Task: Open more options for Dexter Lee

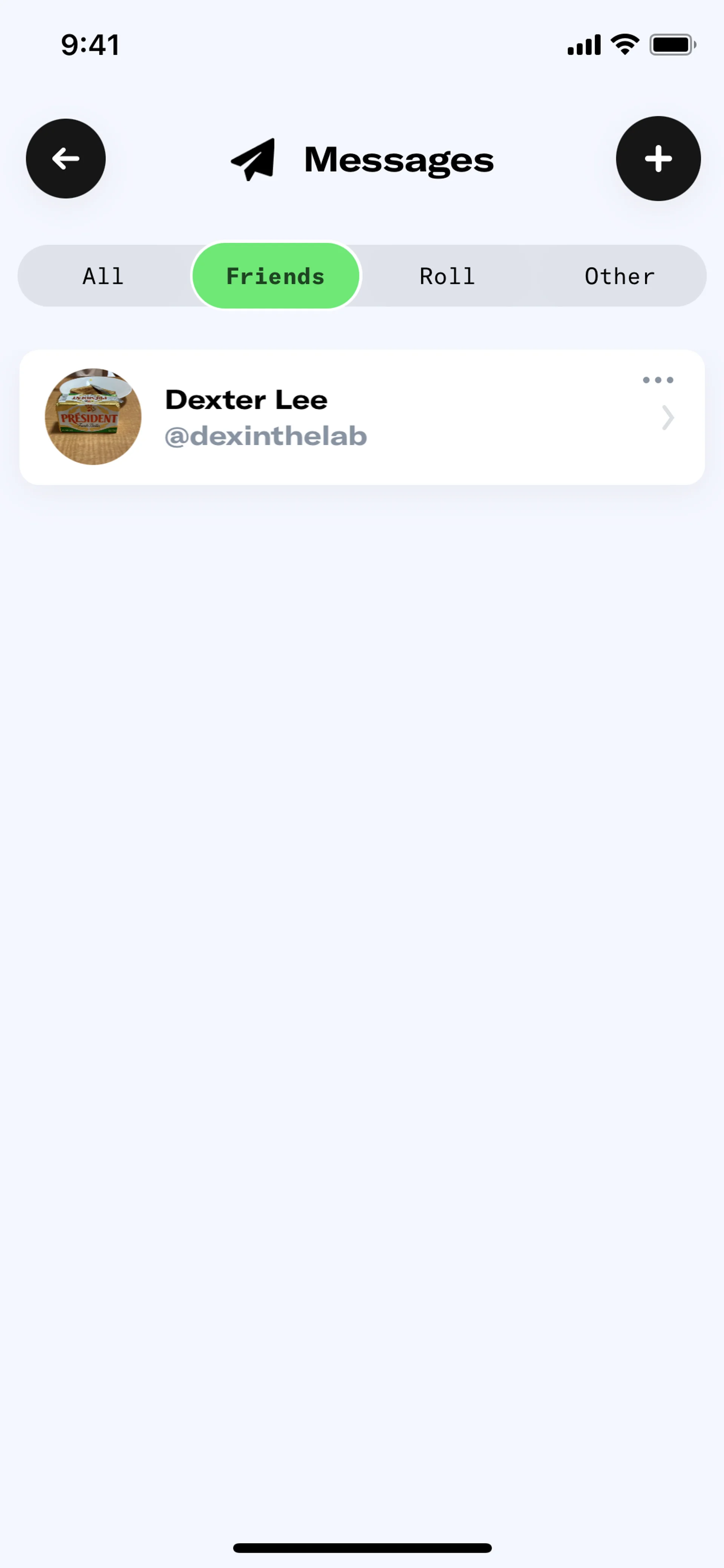Action: [658, 380]
